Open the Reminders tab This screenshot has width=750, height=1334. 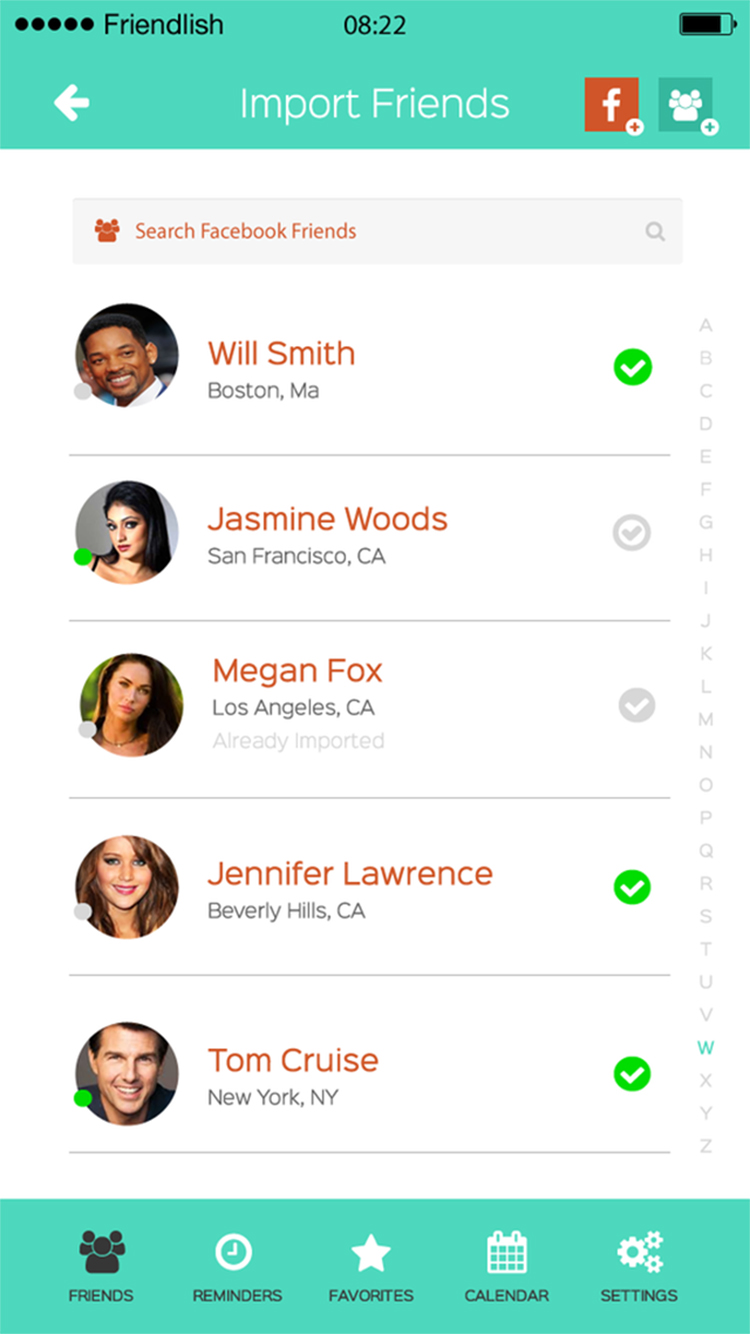[237, 1267]
